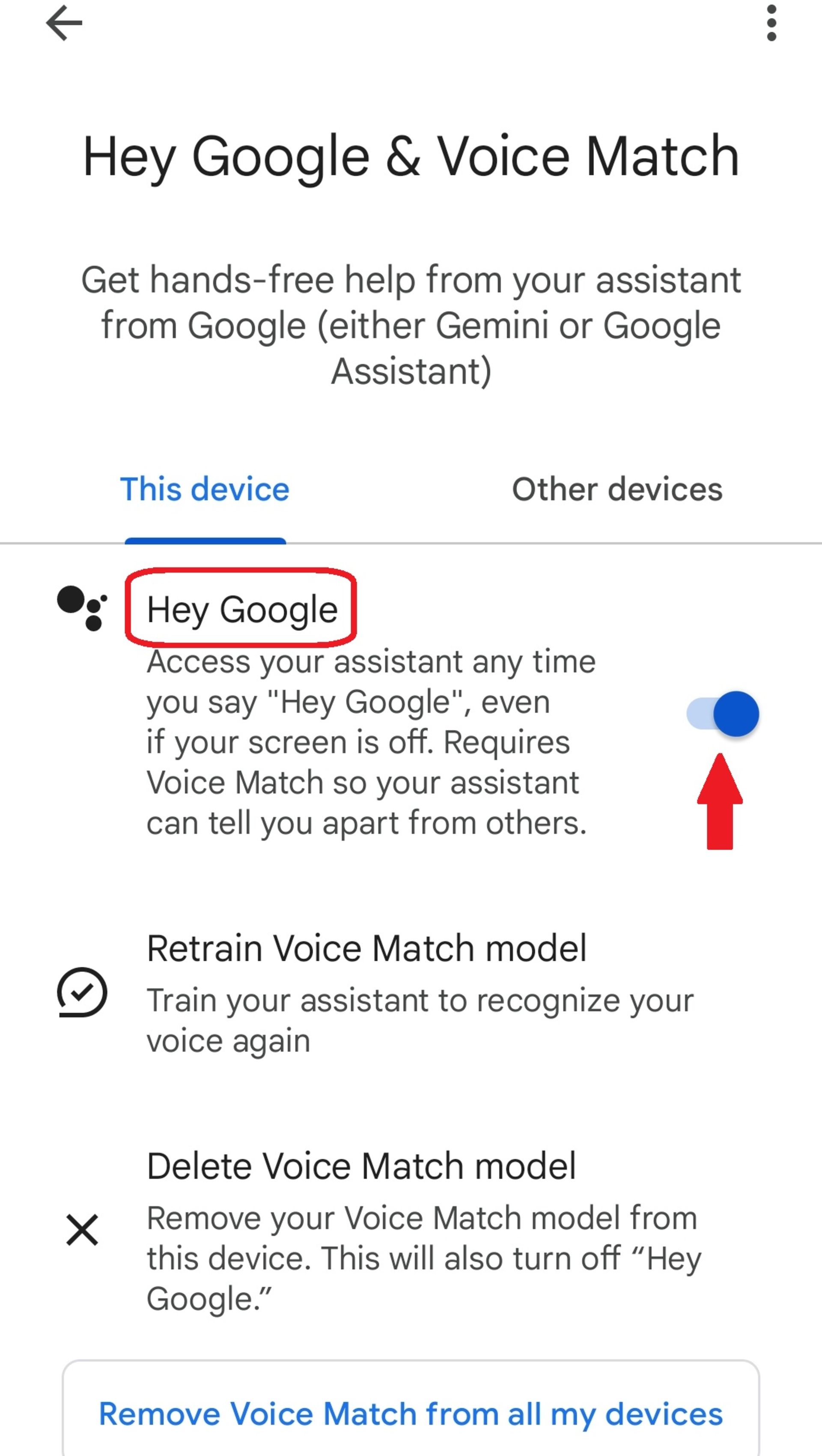Tap Remove Voice Match from all my devices

click(x=411, y=1414)
